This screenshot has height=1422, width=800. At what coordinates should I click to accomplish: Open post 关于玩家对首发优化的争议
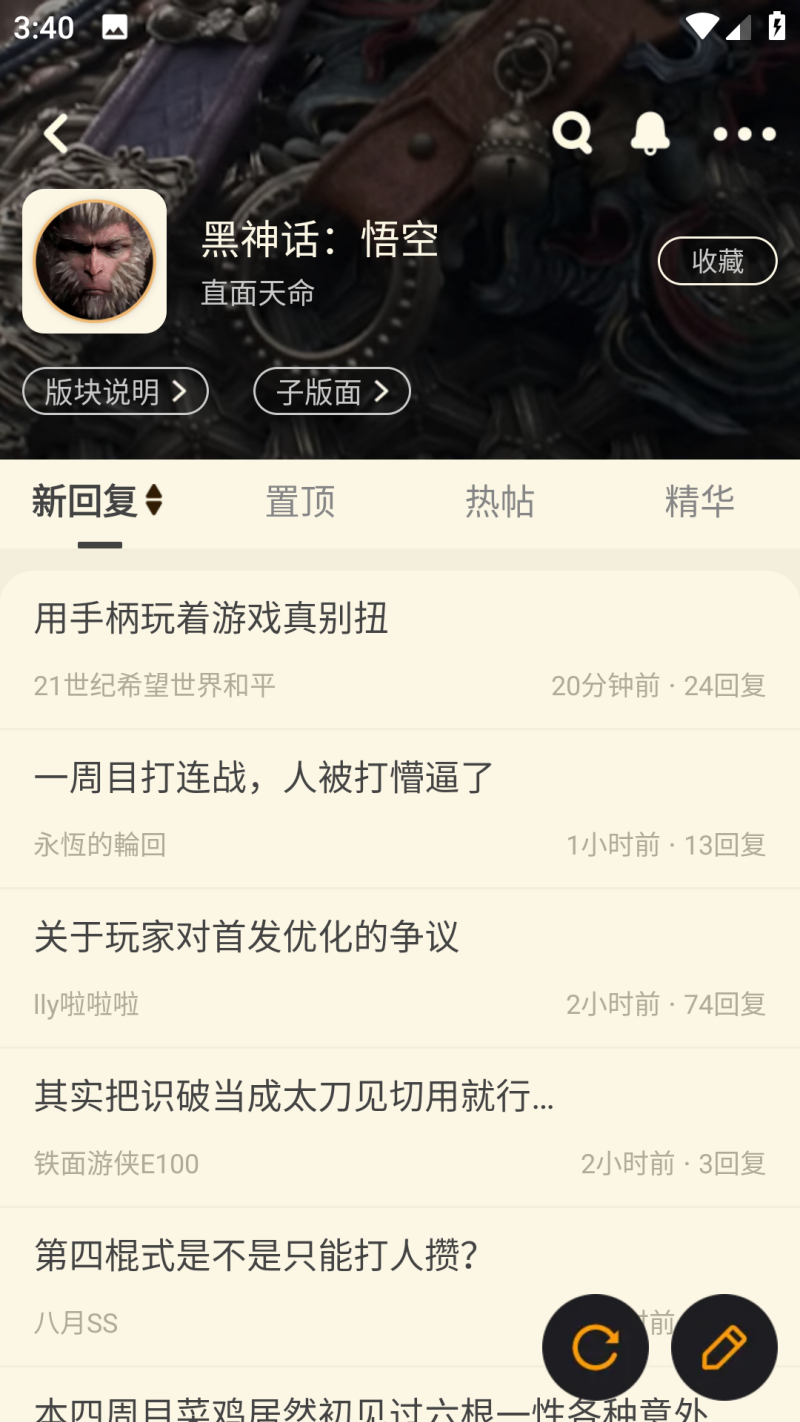pos(246,937)
